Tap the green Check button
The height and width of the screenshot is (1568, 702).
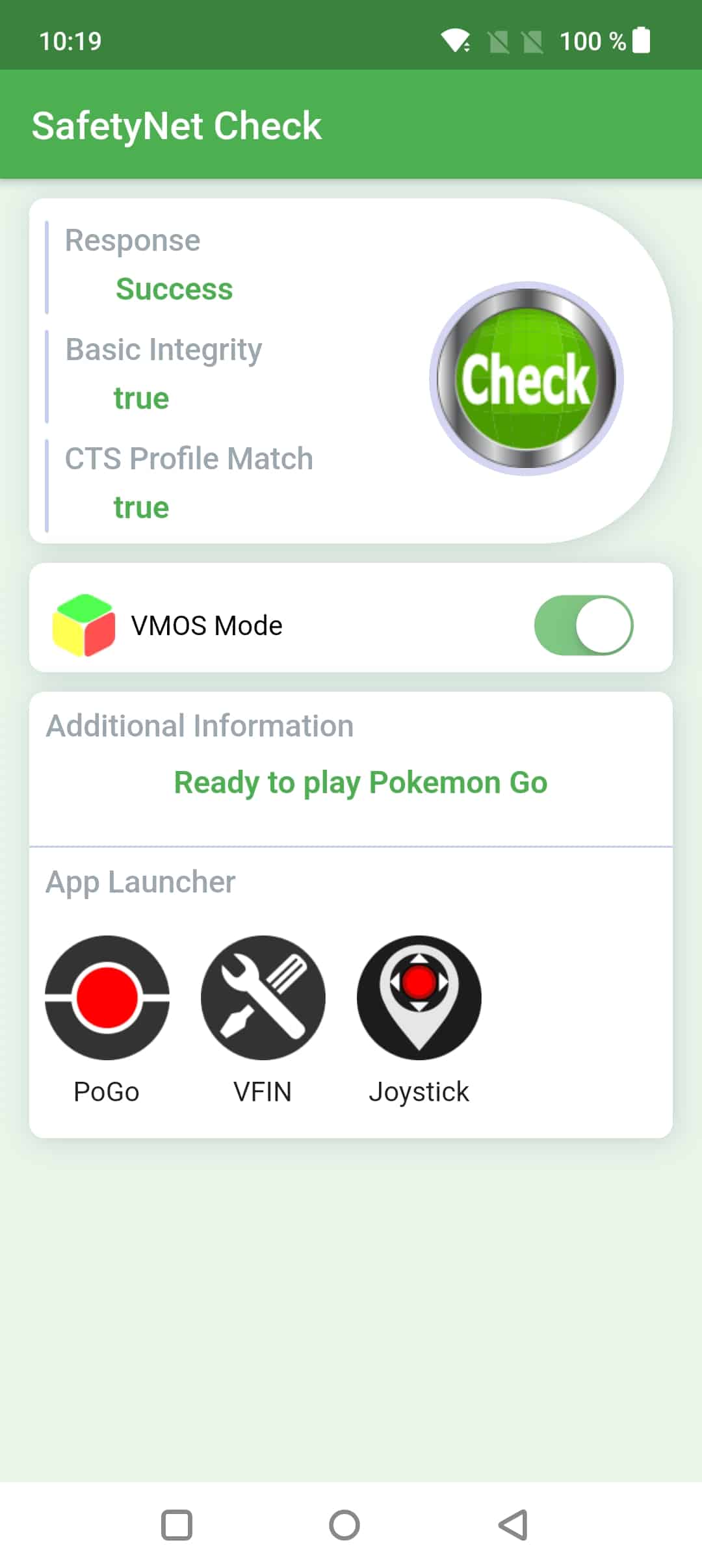pos(526,378)
